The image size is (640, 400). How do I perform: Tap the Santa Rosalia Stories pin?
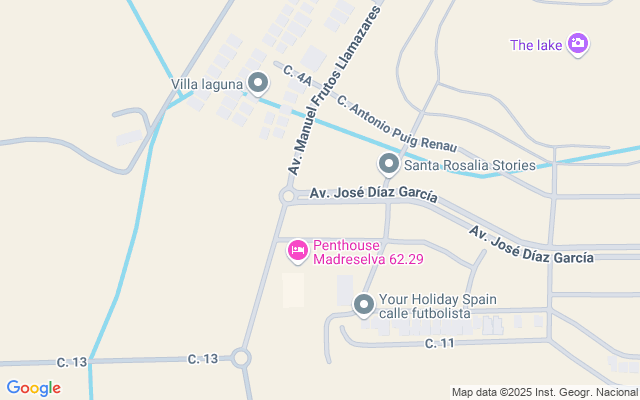[x=389, y=164]
